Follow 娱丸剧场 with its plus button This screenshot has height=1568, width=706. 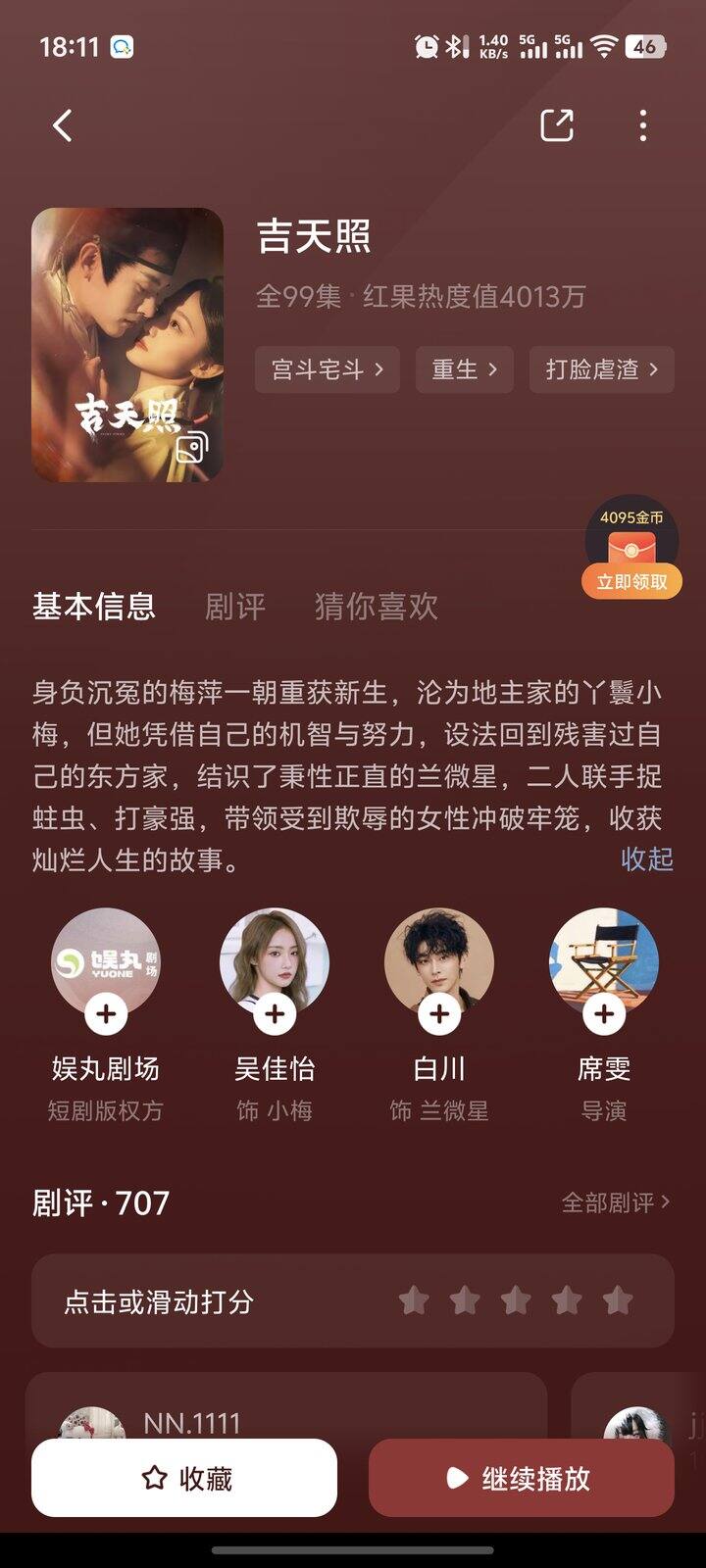coord(106,1013)
